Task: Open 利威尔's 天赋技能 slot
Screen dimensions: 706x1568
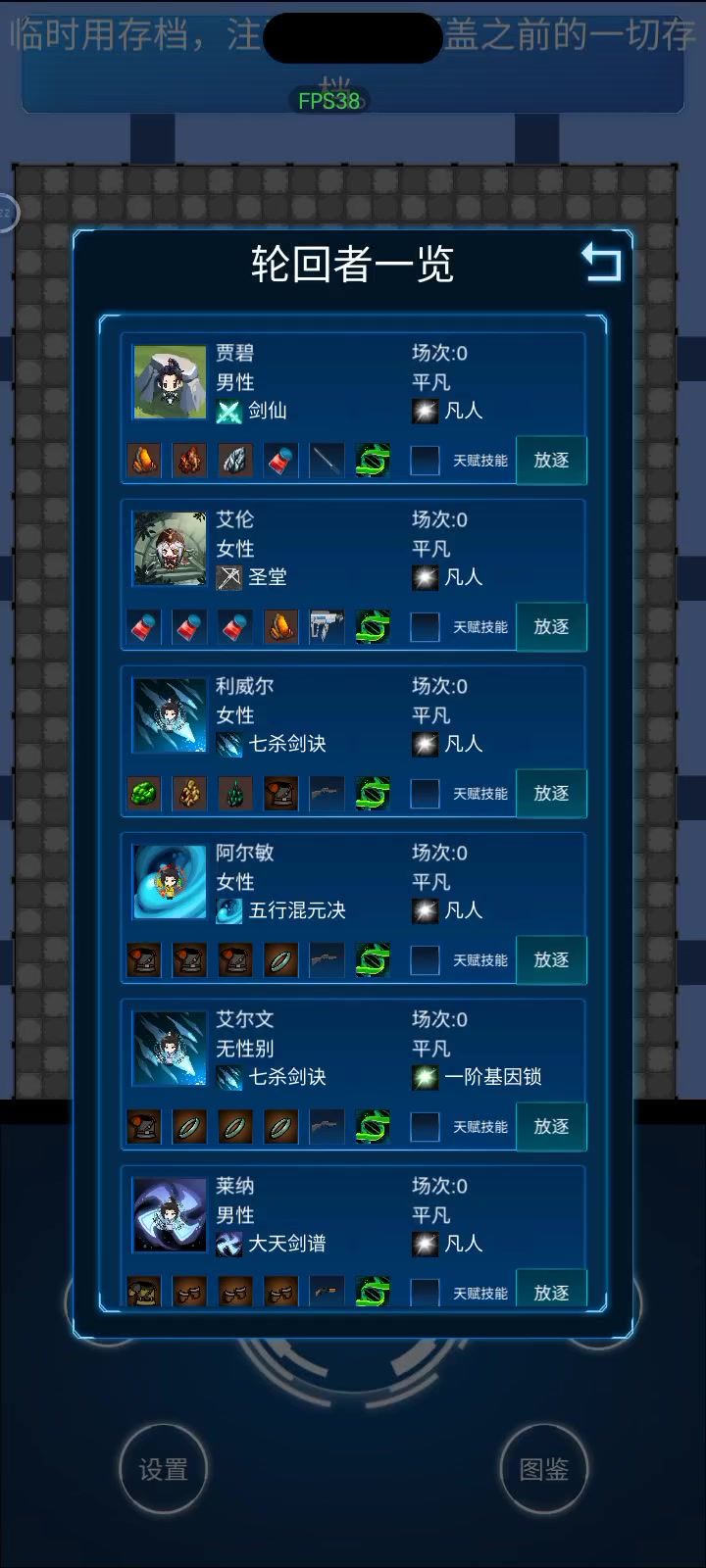Action: pyautogui.click(x=425, y=794)
